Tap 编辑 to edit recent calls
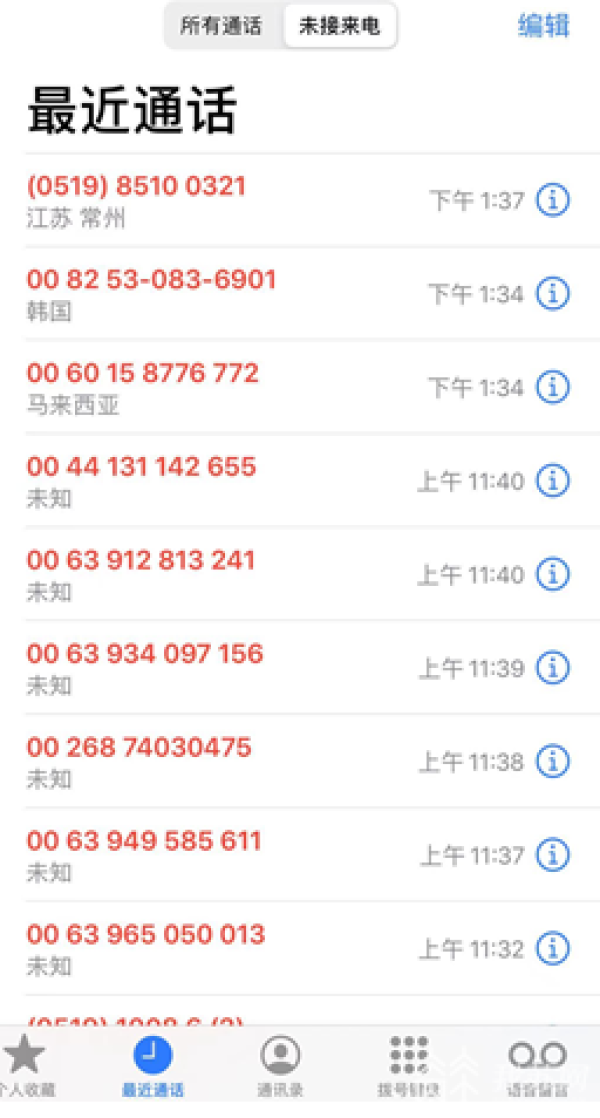 pyautogui.click(x=543, y=26)
